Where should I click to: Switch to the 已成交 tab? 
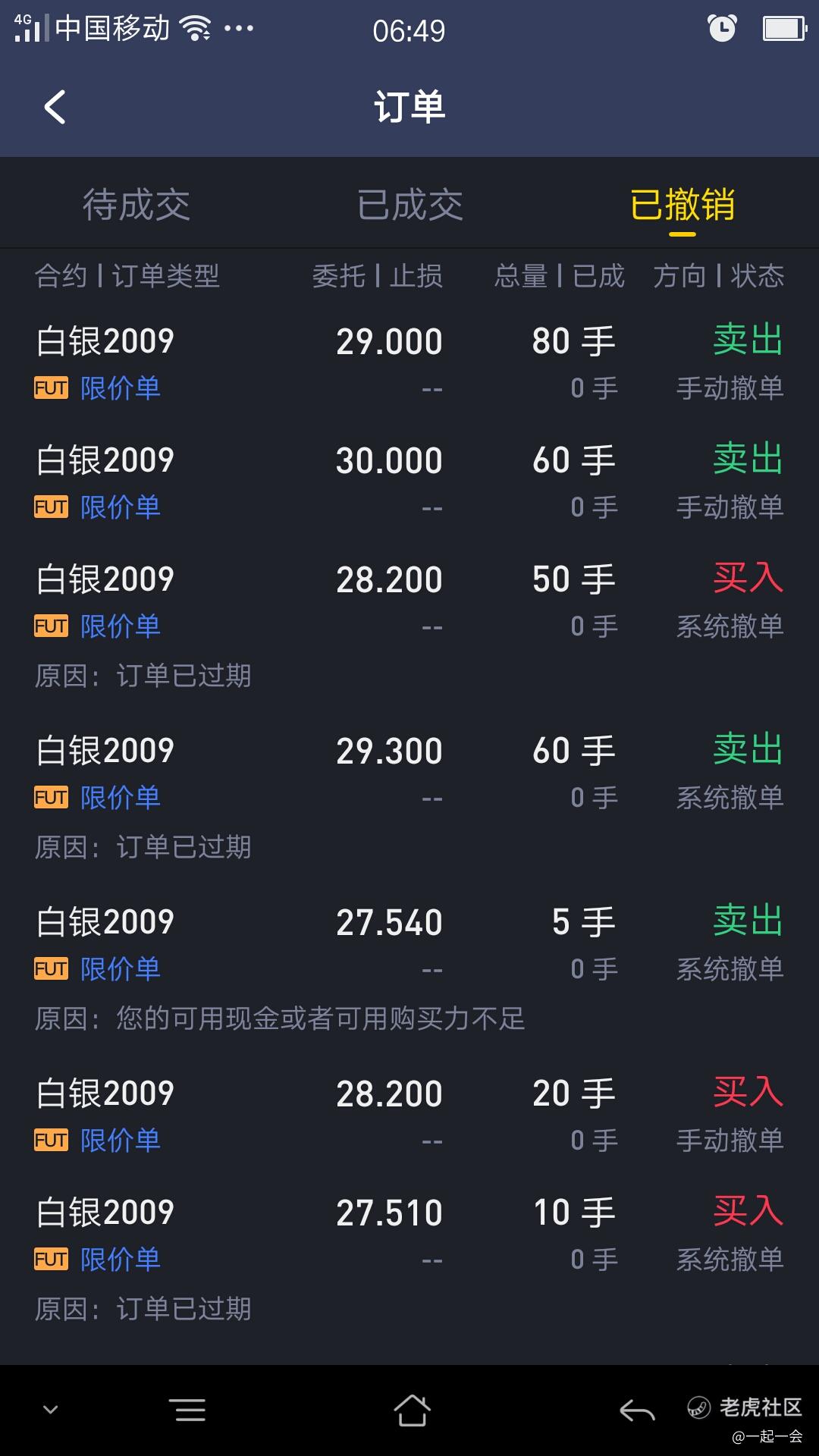point(409,205)
